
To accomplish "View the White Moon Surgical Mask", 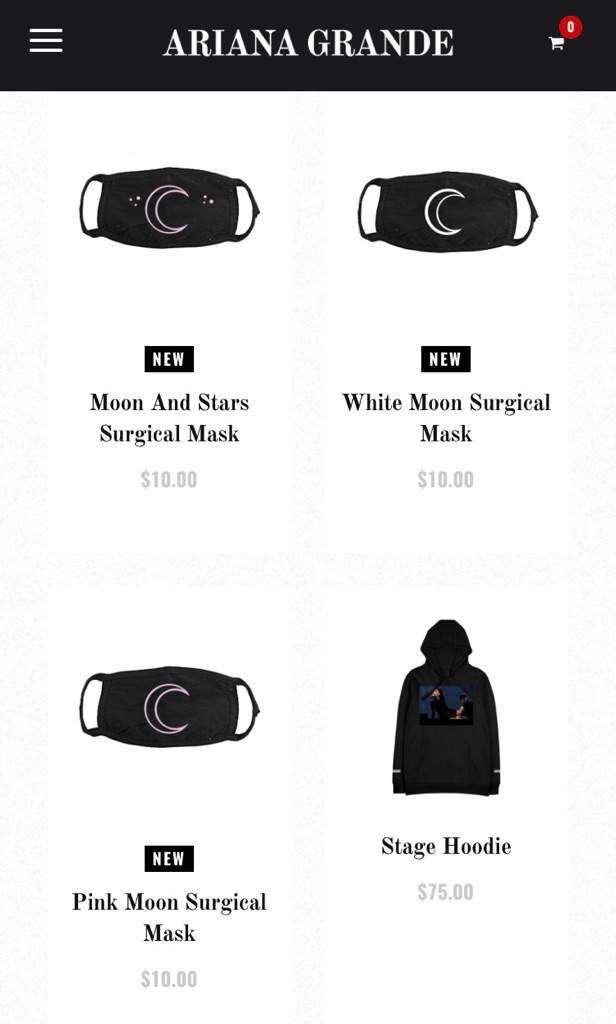I will [446, 418].
